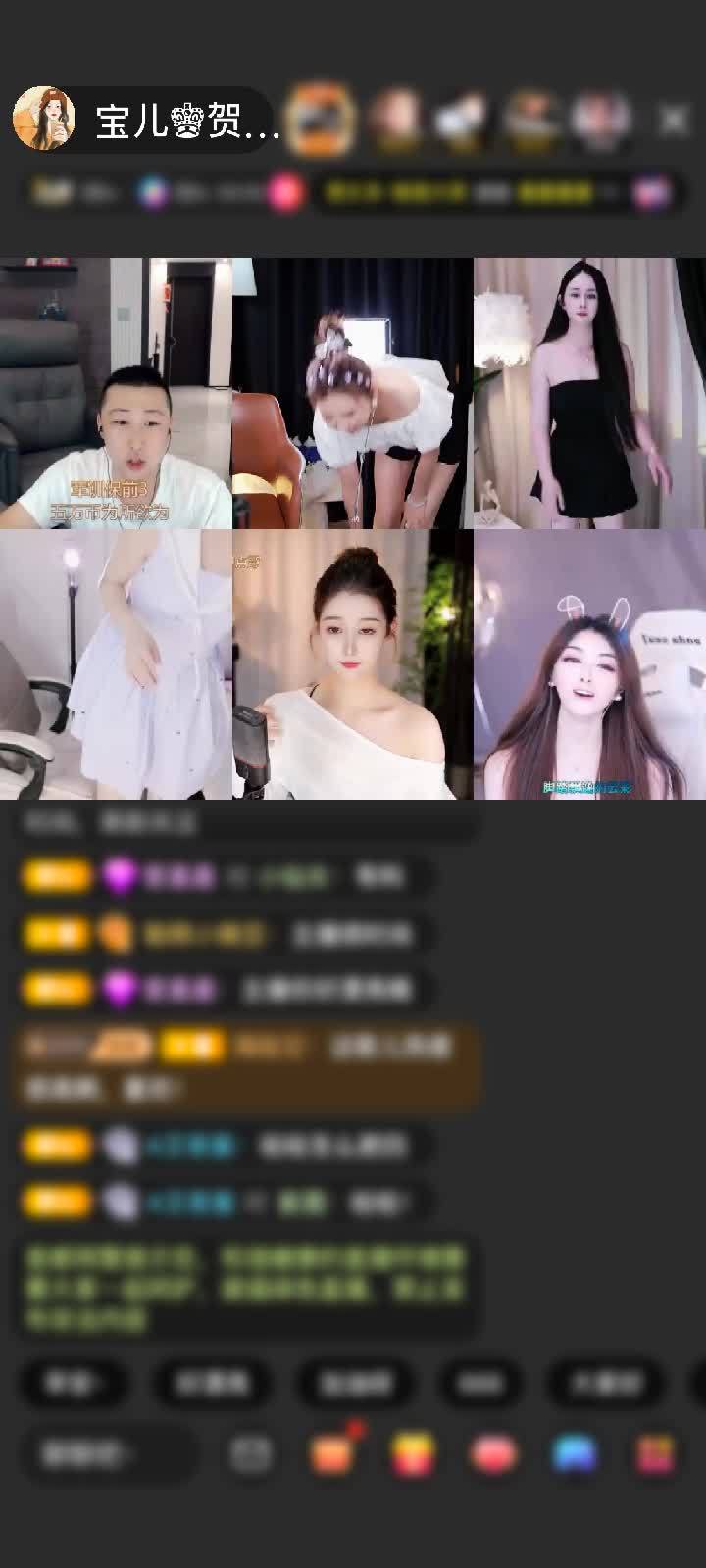This screenshot has width=706, height=1568.
Task: Open the orange icon with red dot
Action: click(x=333, y=1453)
